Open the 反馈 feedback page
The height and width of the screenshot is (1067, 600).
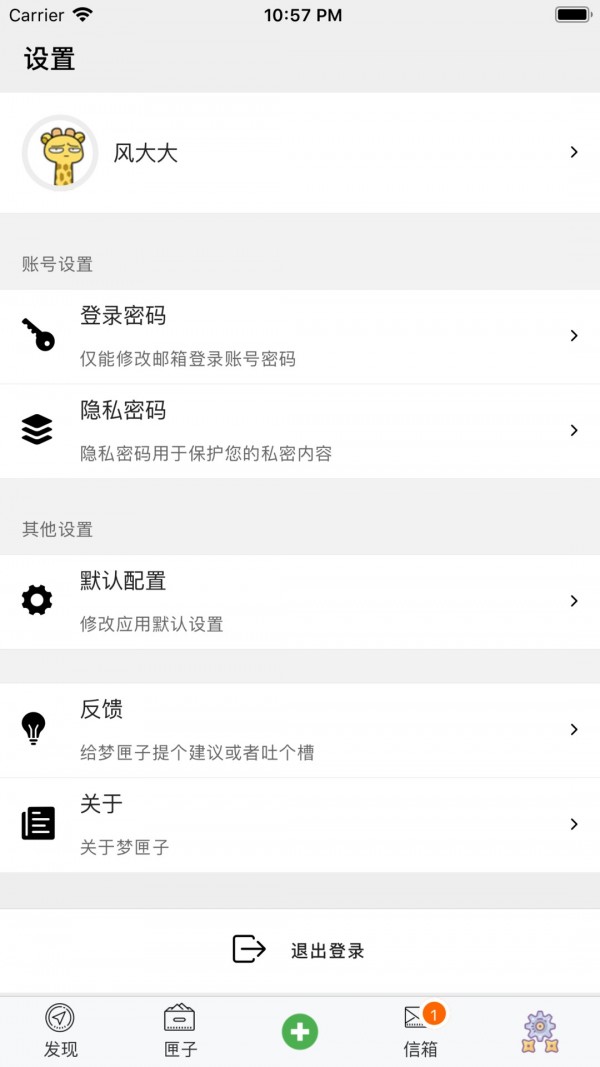point(300,730)
